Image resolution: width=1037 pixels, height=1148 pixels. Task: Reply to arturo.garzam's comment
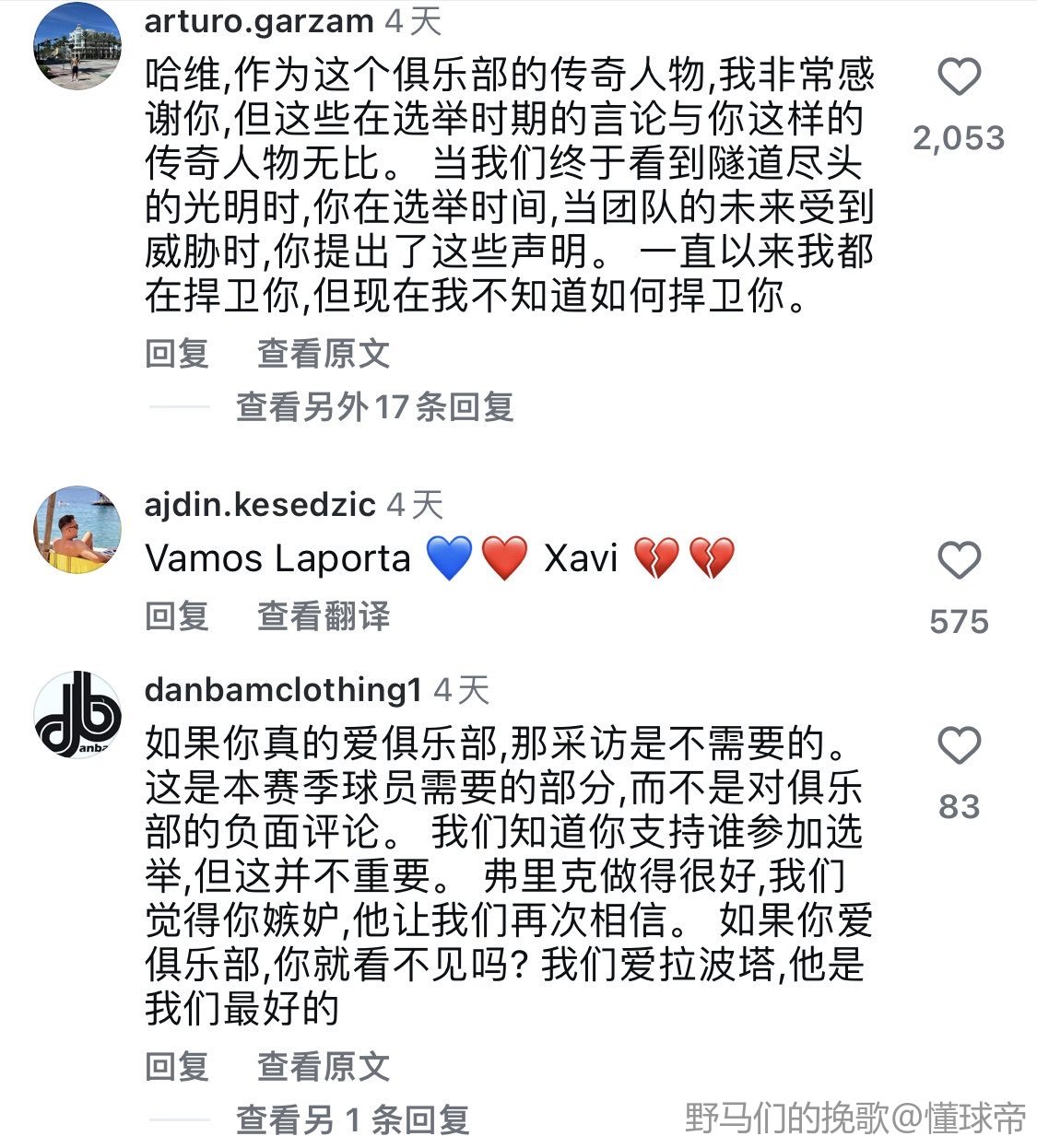177,353
